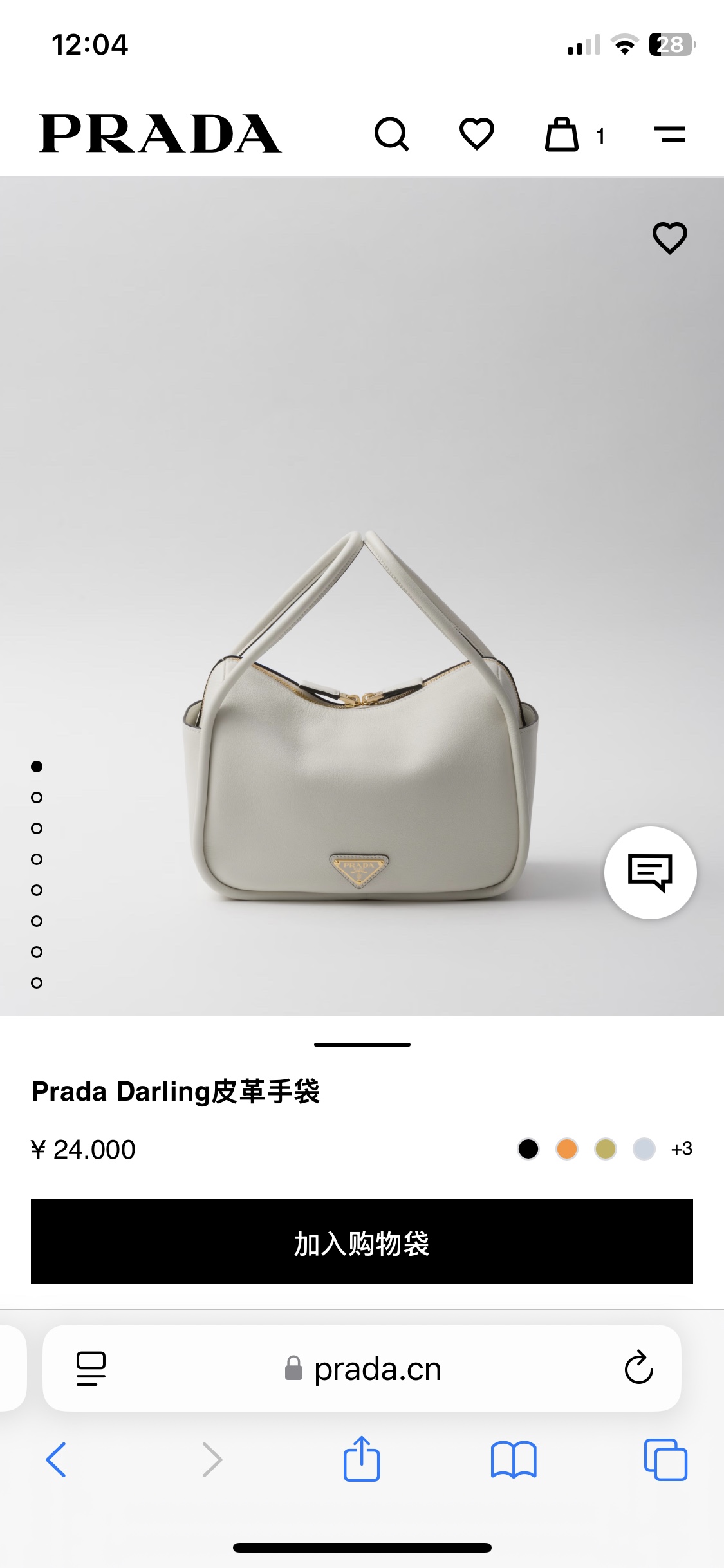Select the black color swatch
This screenshot has height=1568, width=724.
pos(528,1149)
